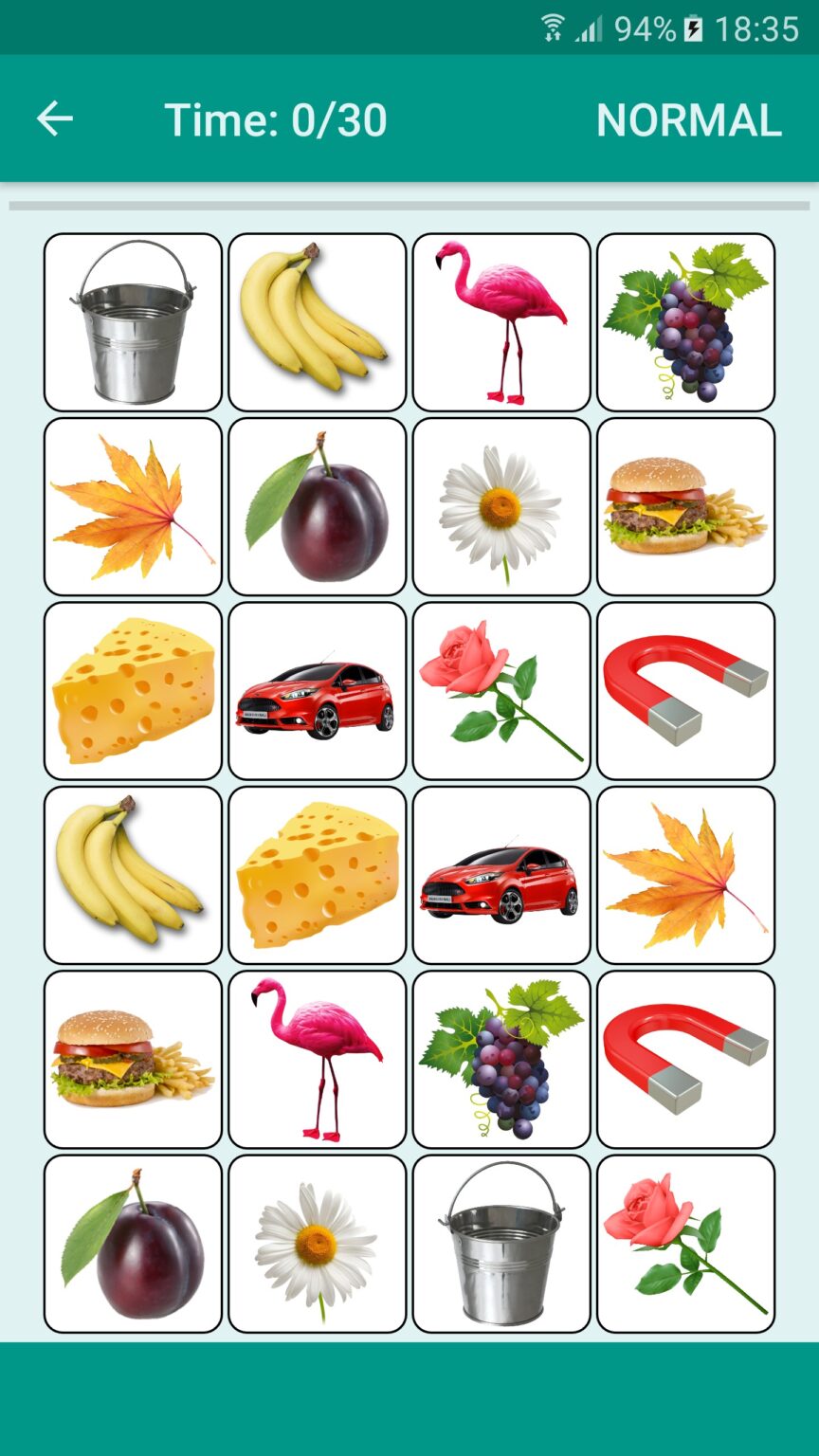Select the bucket card in the bottom row

(500, 1243)
